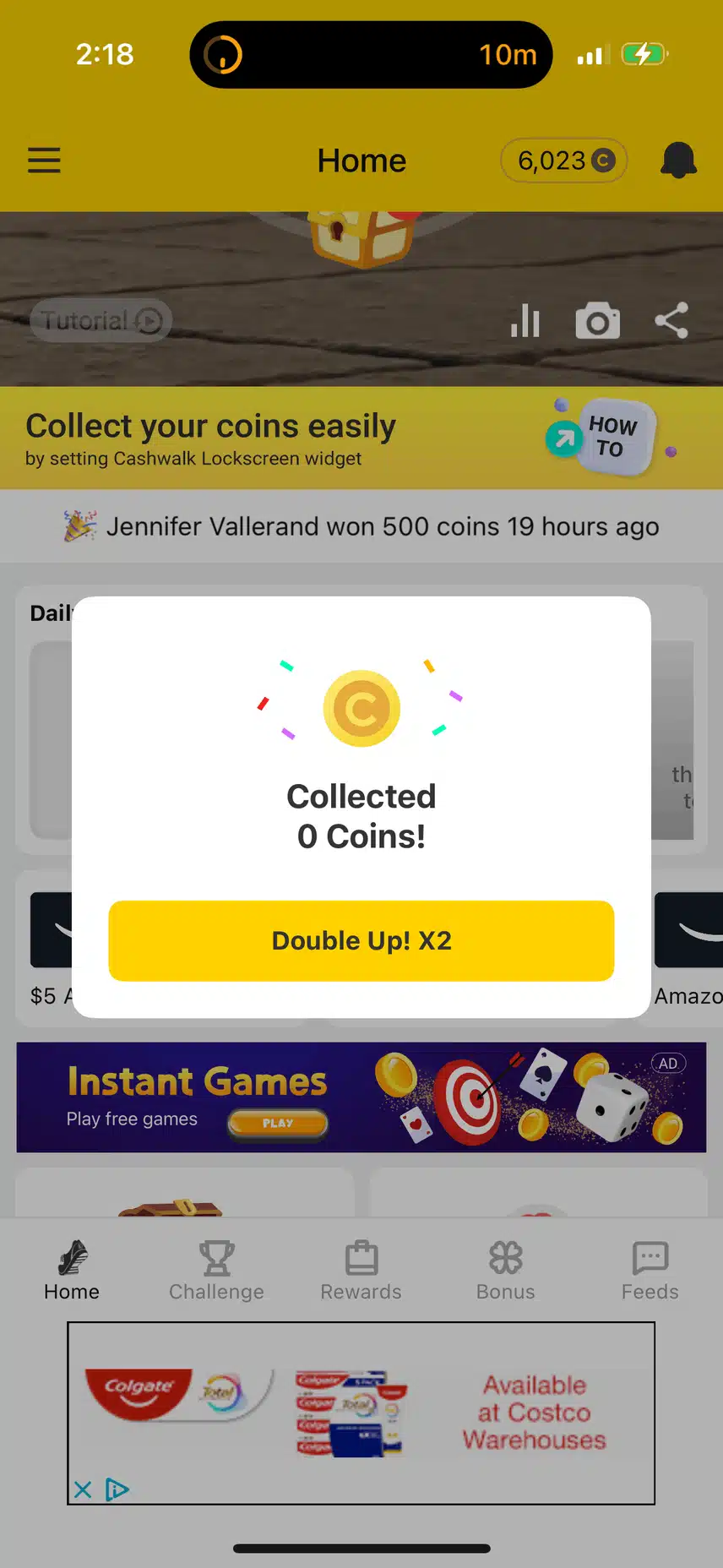Open the step statistics chart icon
The width and height of the screenshot is (723, 1568).
click(x=525, y=321)
